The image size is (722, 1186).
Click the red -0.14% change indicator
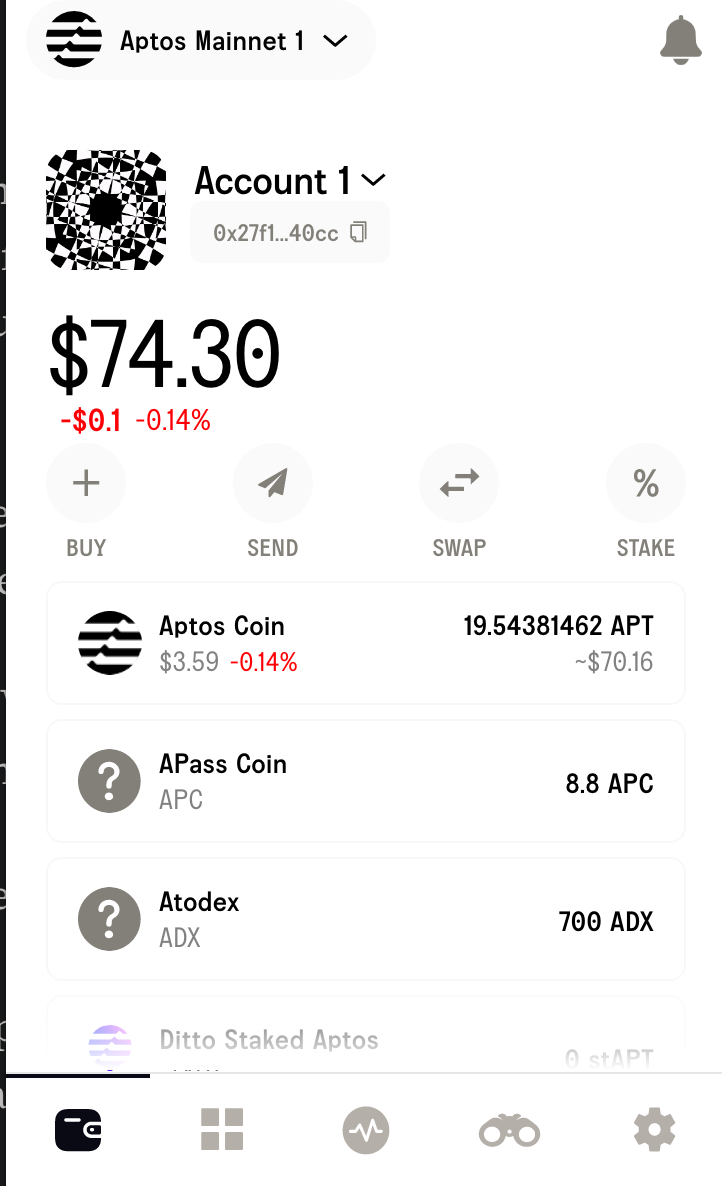click(171, 421)
